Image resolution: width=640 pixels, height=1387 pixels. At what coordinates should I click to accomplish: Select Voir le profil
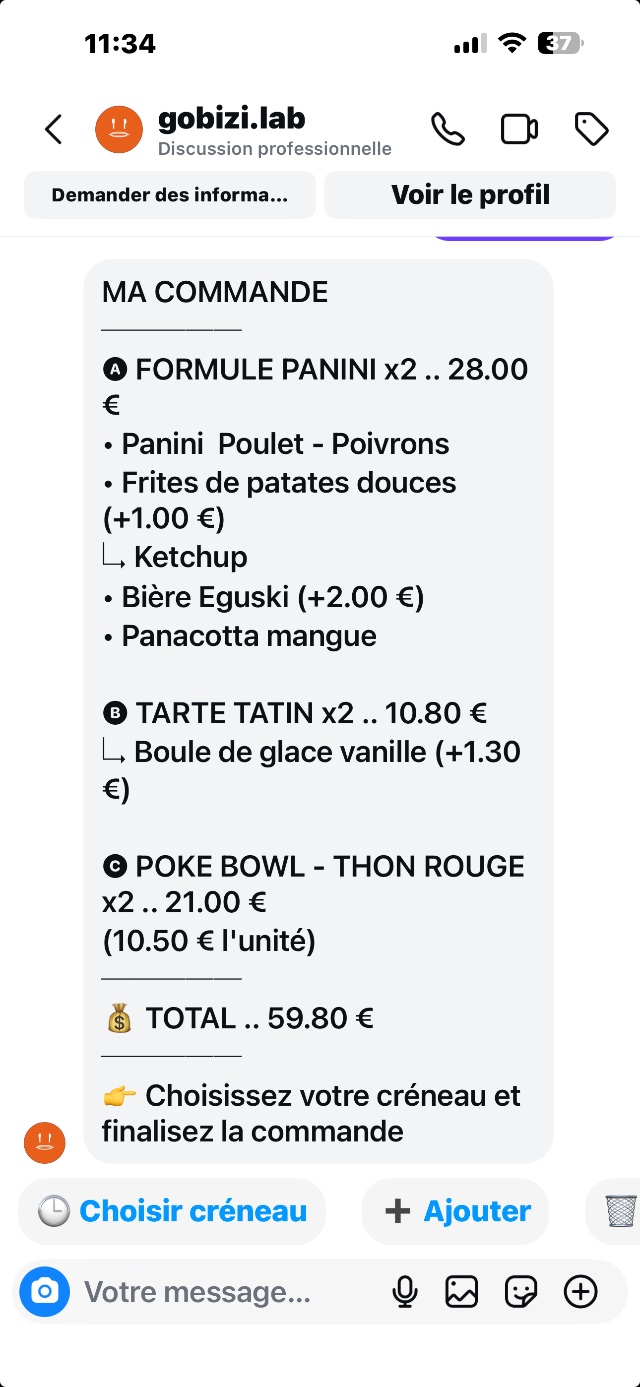point(470,195)
